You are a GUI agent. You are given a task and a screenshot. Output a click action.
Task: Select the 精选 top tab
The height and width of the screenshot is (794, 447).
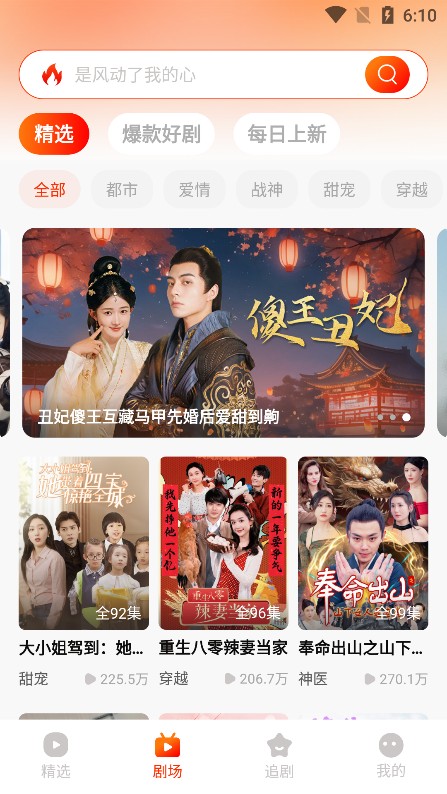pyautogui.click(x=54, y=134)
